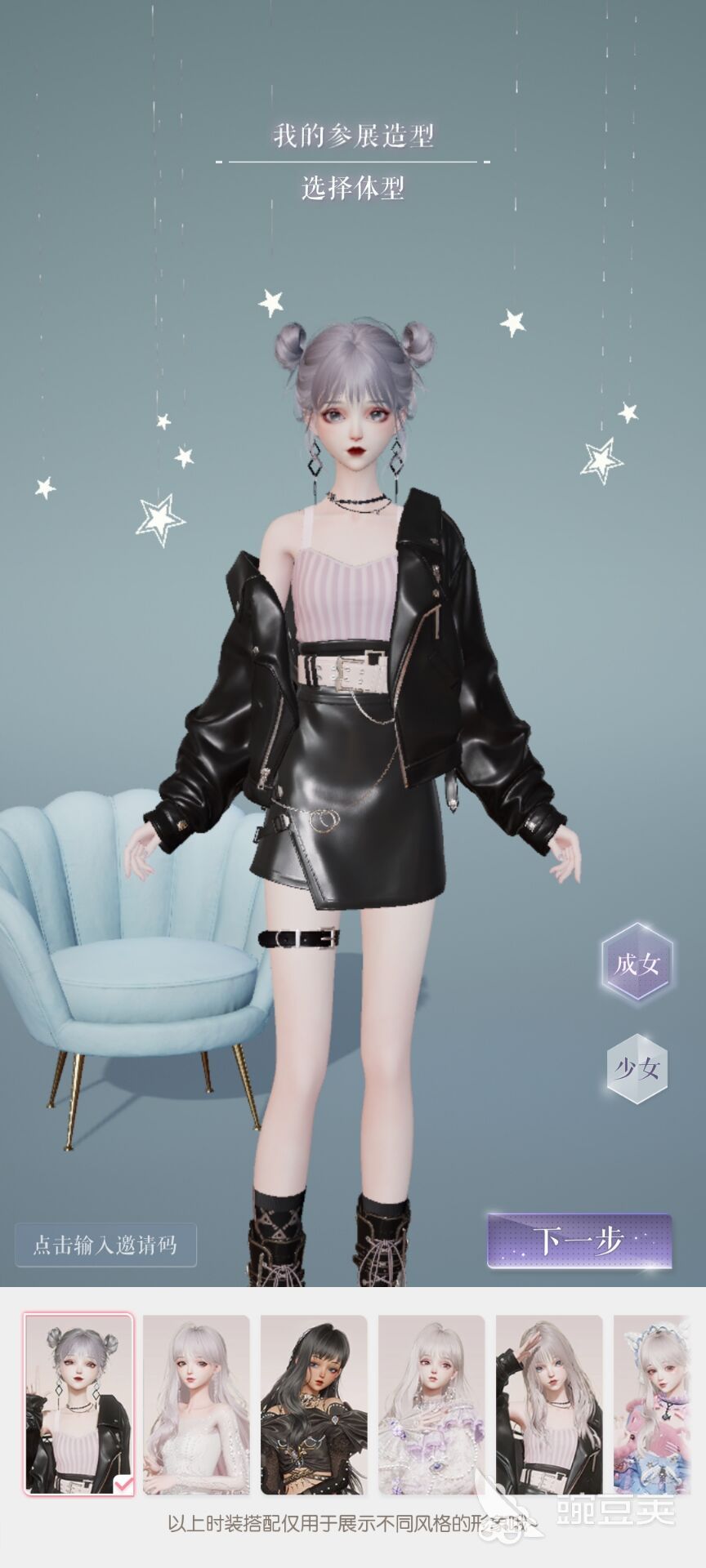Select the 少女 body type
The height and width of the screenshot is (1568, 706).
637,1068
